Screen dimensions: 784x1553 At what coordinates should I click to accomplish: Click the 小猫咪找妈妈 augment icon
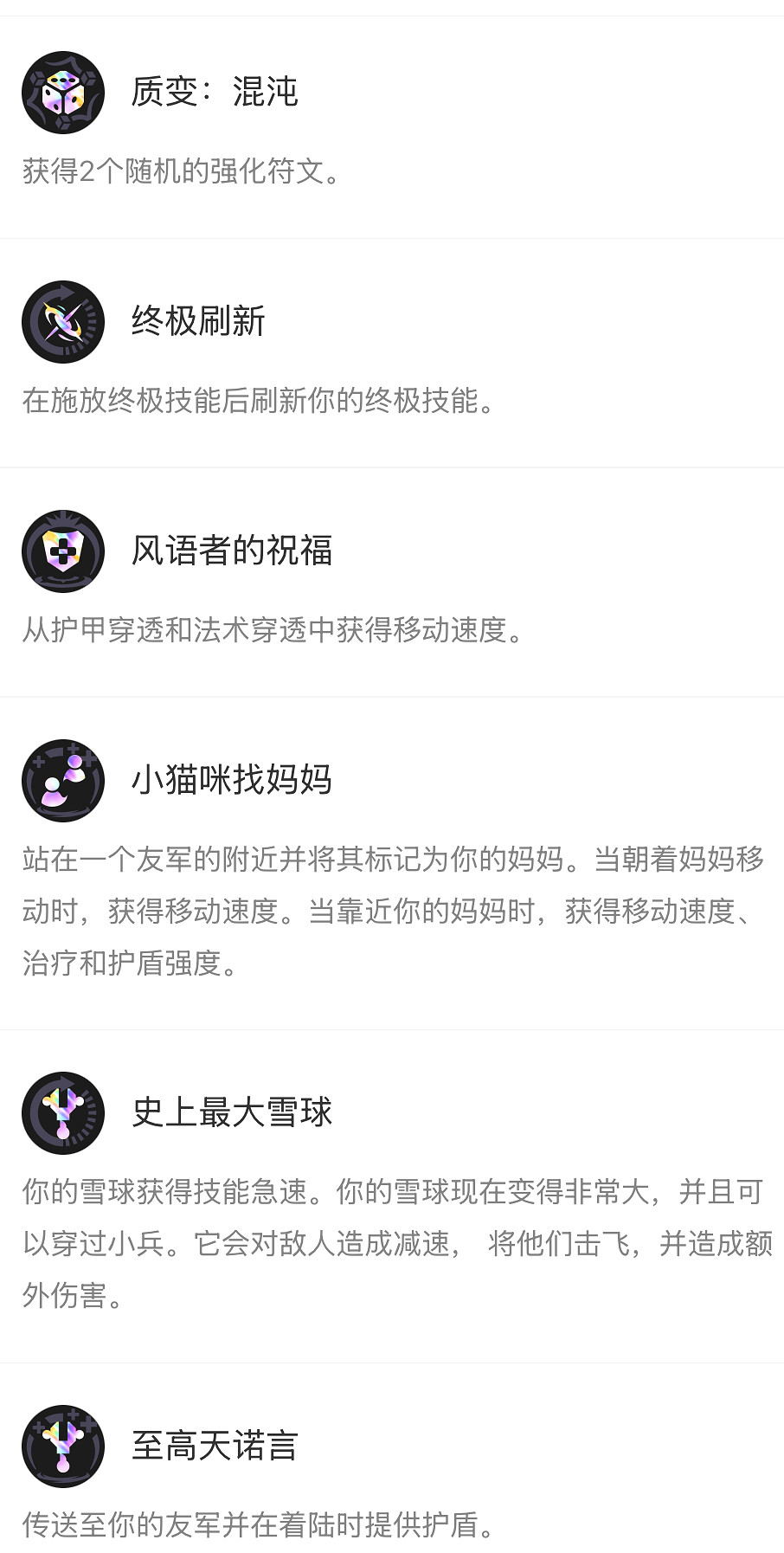[x=61, y=780]
